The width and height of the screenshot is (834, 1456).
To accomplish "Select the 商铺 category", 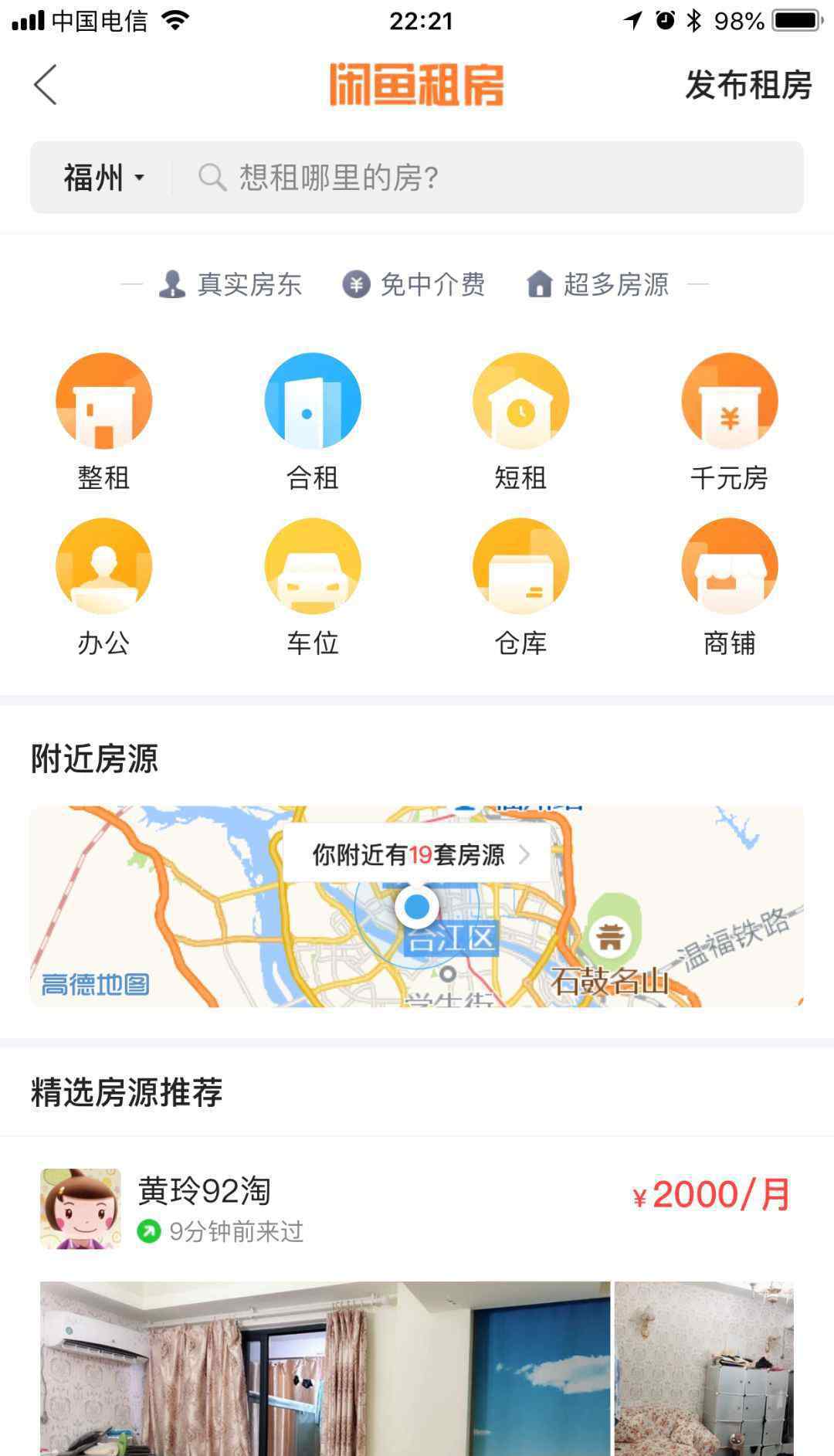I will pyautogui.click(x=729, y=587).
